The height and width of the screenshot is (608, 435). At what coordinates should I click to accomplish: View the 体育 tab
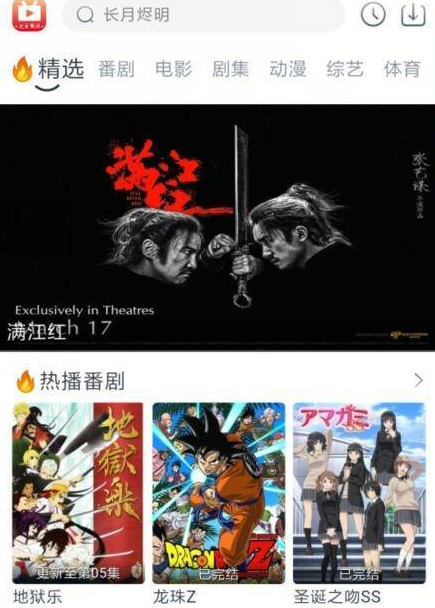tap(402, 69)
